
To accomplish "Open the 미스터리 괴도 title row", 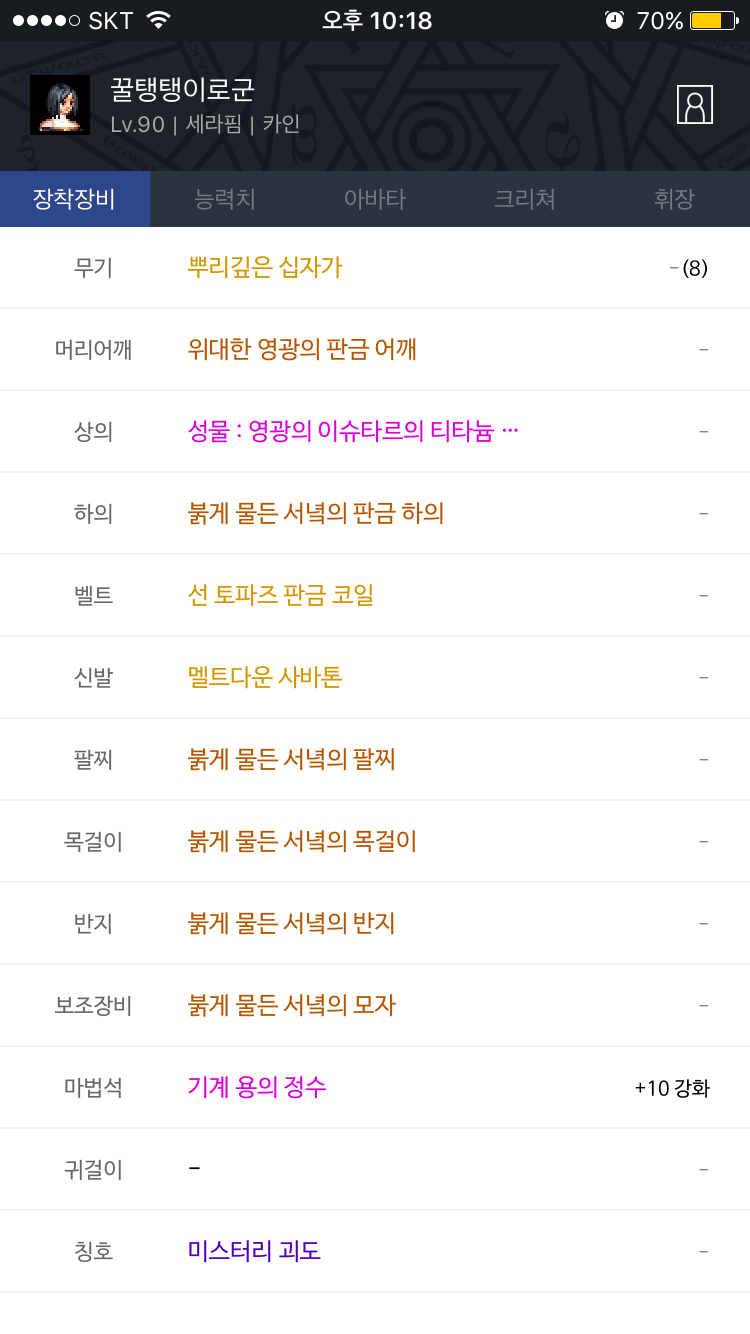I will (375, 1252).
